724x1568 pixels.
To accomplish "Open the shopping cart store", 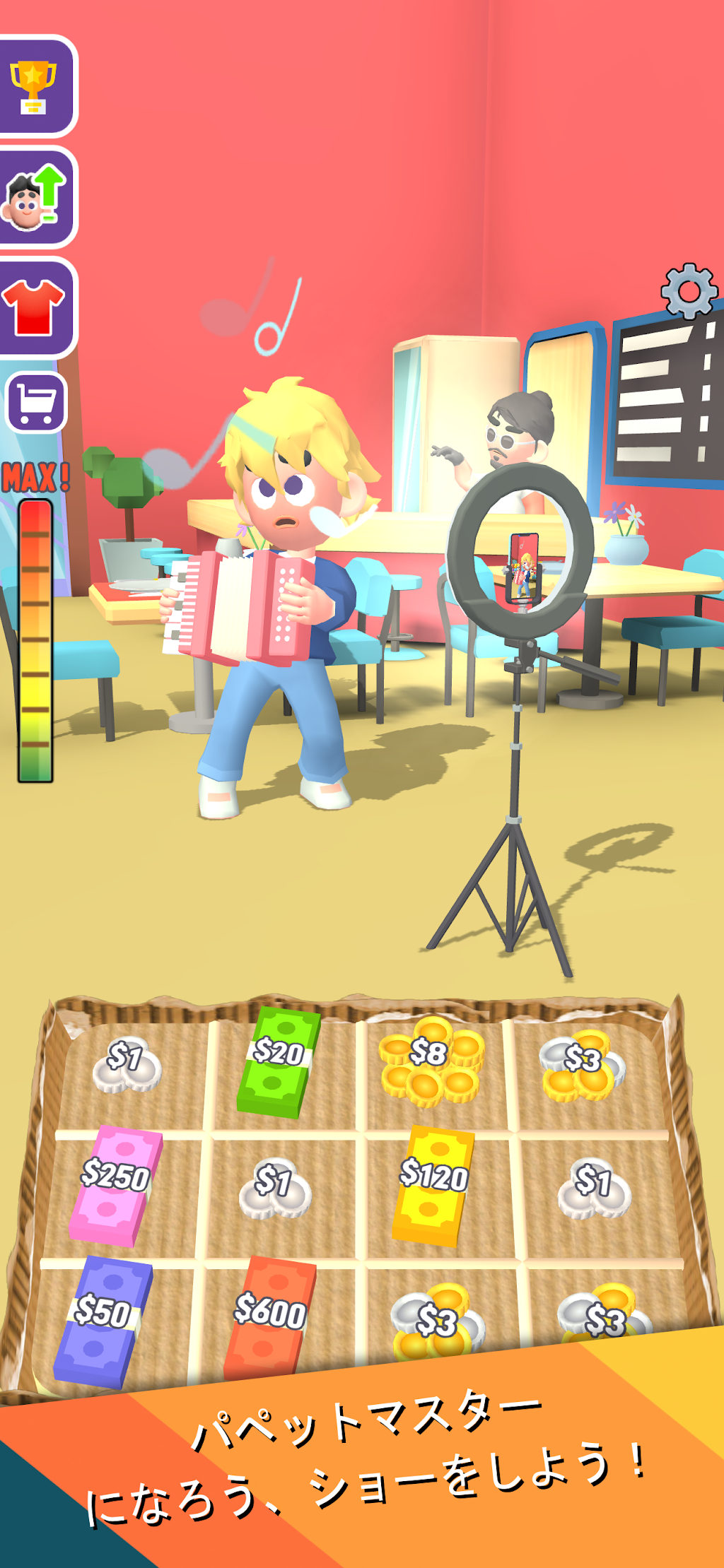I will pyautogui.click(x=37, y=403).
